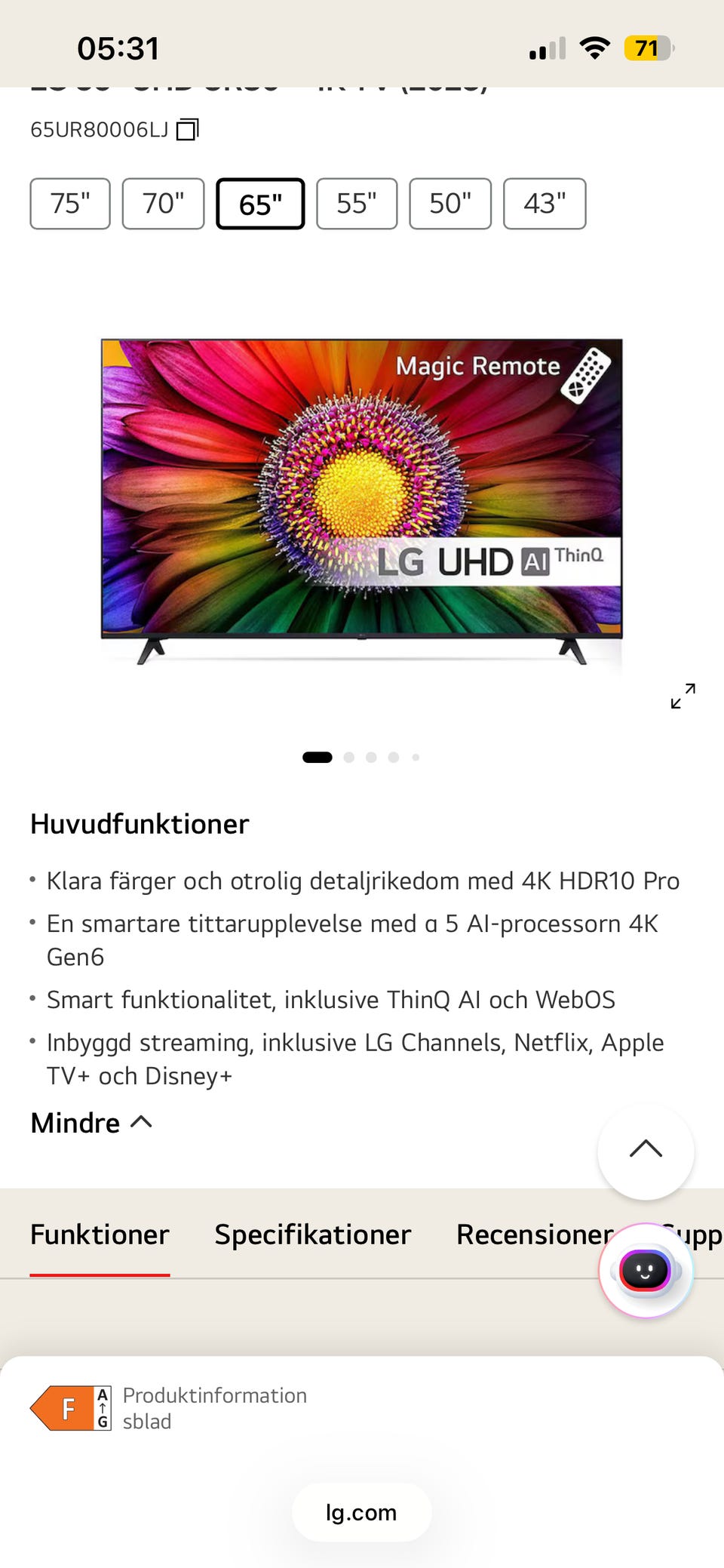724x1568 pixels.
Task: Tap the LG UHD TV product image
Action: (361, 498)
